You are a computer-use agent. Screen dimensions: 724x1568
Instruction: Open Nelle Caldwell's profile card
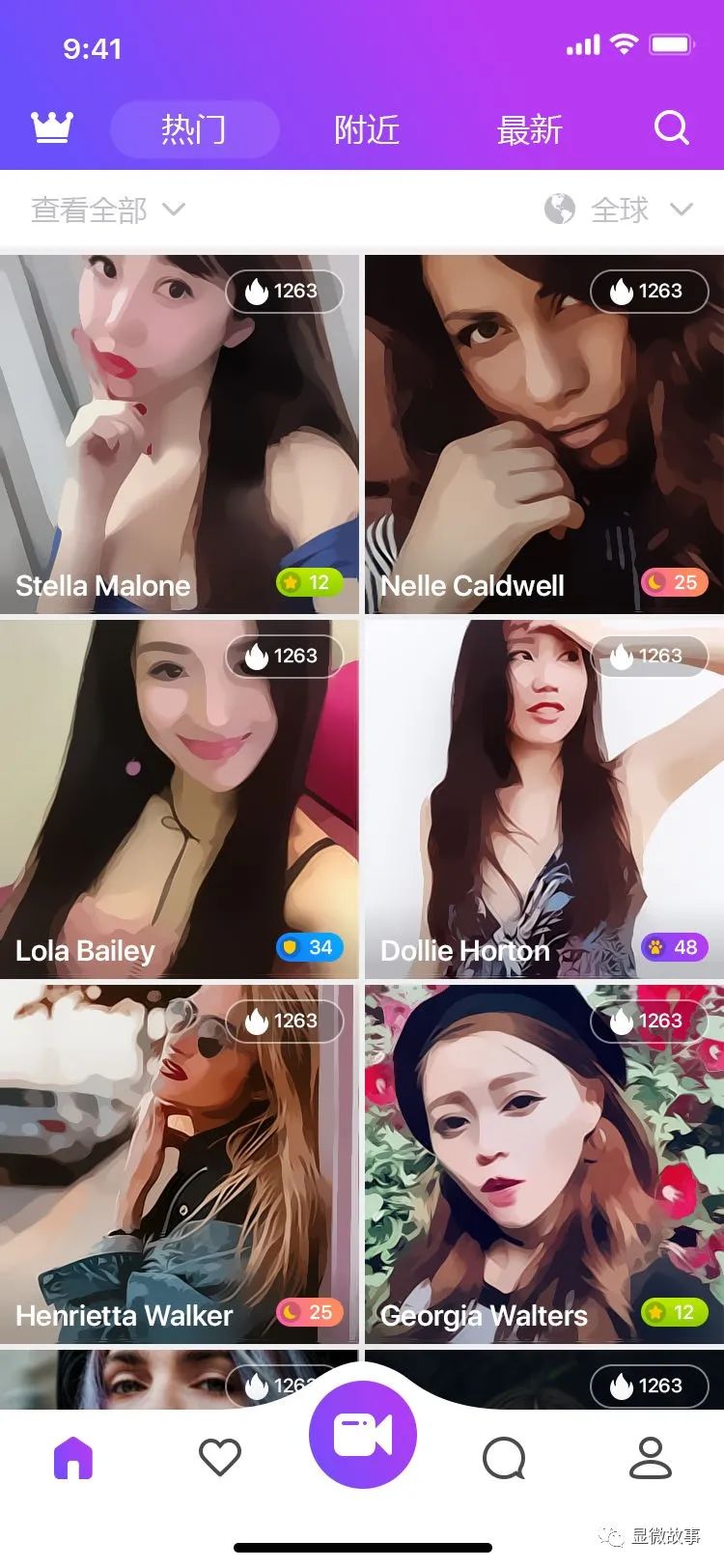point(543,434)
